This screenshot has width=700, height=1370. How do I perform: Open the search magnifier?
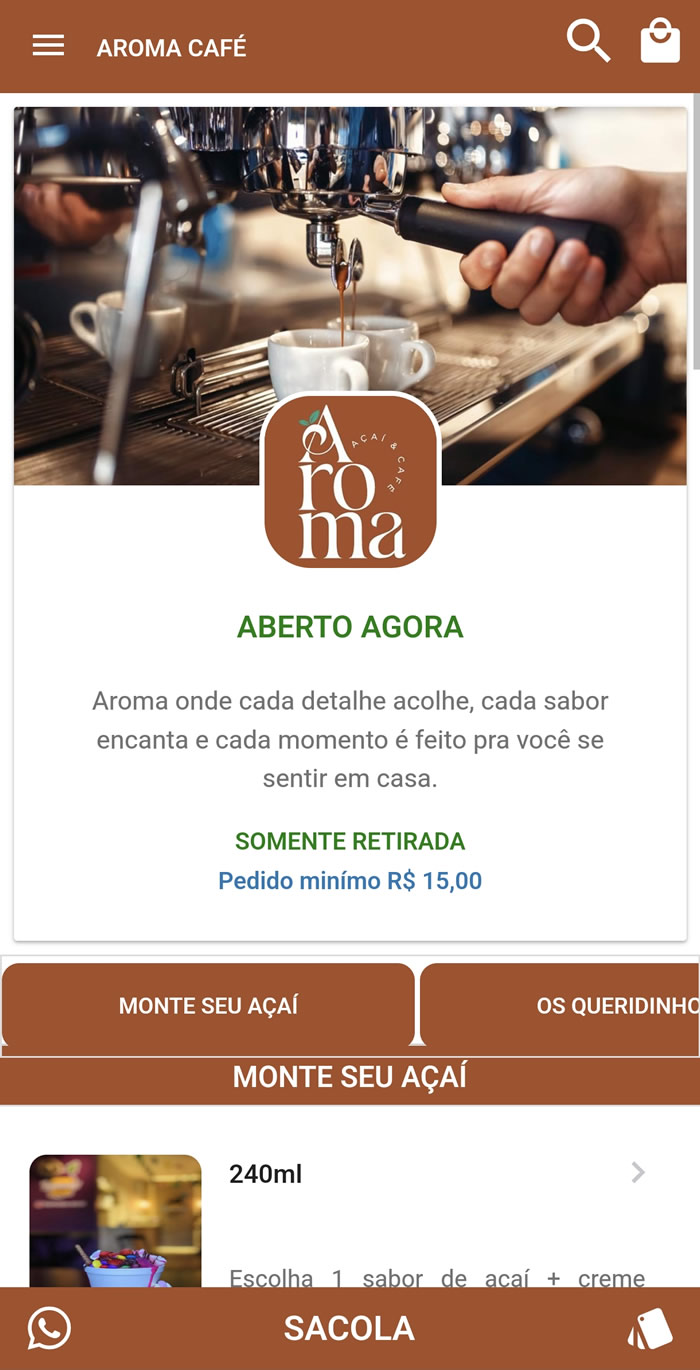point(588,42)
